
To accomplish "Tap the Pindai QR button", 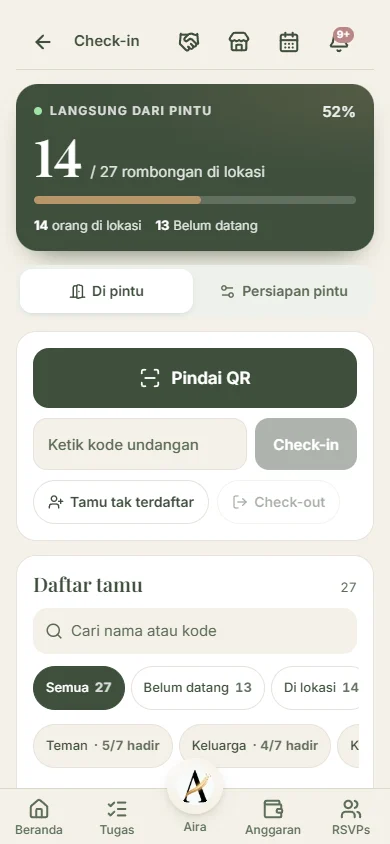I will 195,378.
